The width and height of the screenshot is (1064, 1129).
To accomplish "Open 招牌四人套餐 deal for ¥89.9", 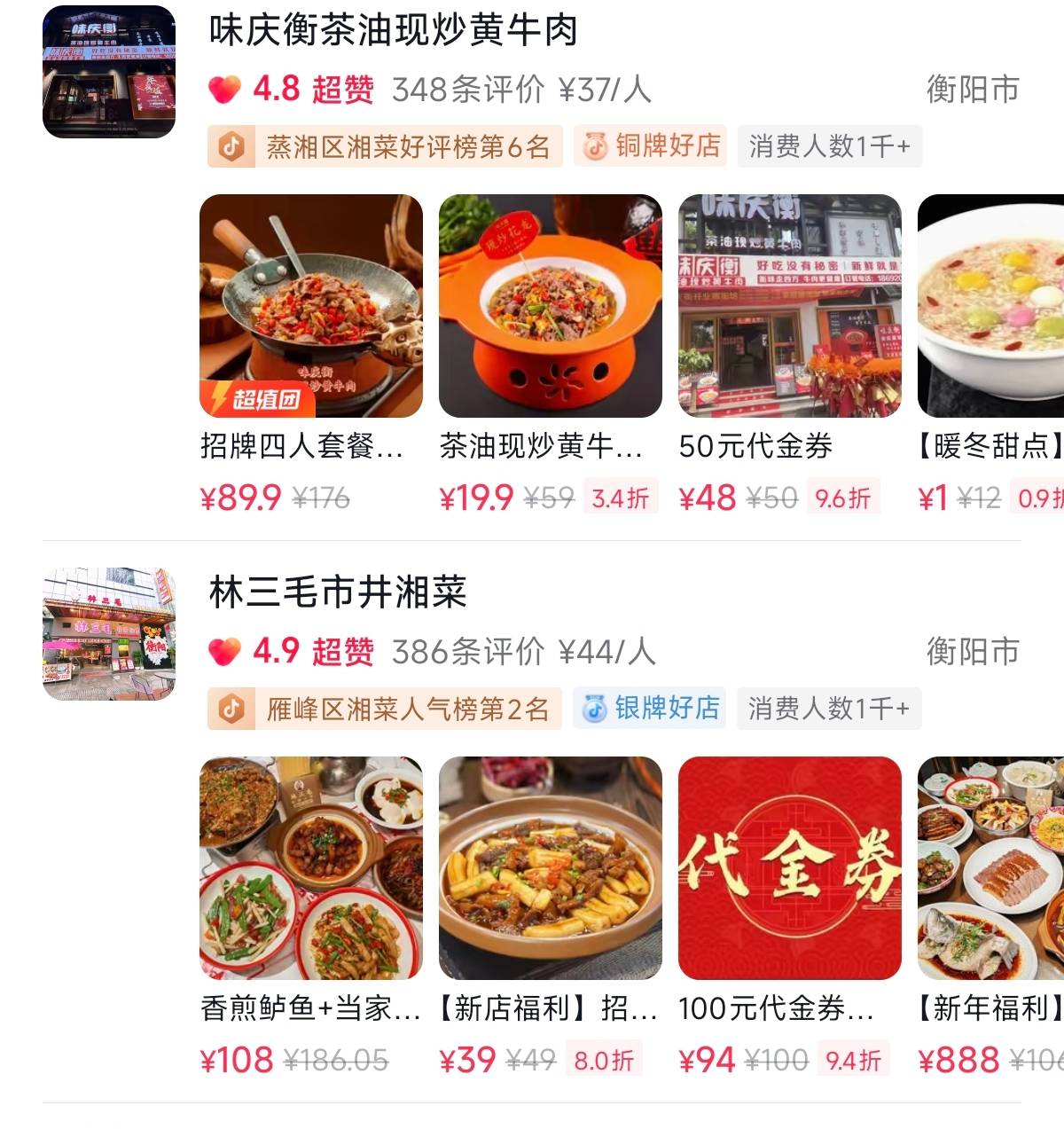I will pyautogui.click(x=311, y=306).
